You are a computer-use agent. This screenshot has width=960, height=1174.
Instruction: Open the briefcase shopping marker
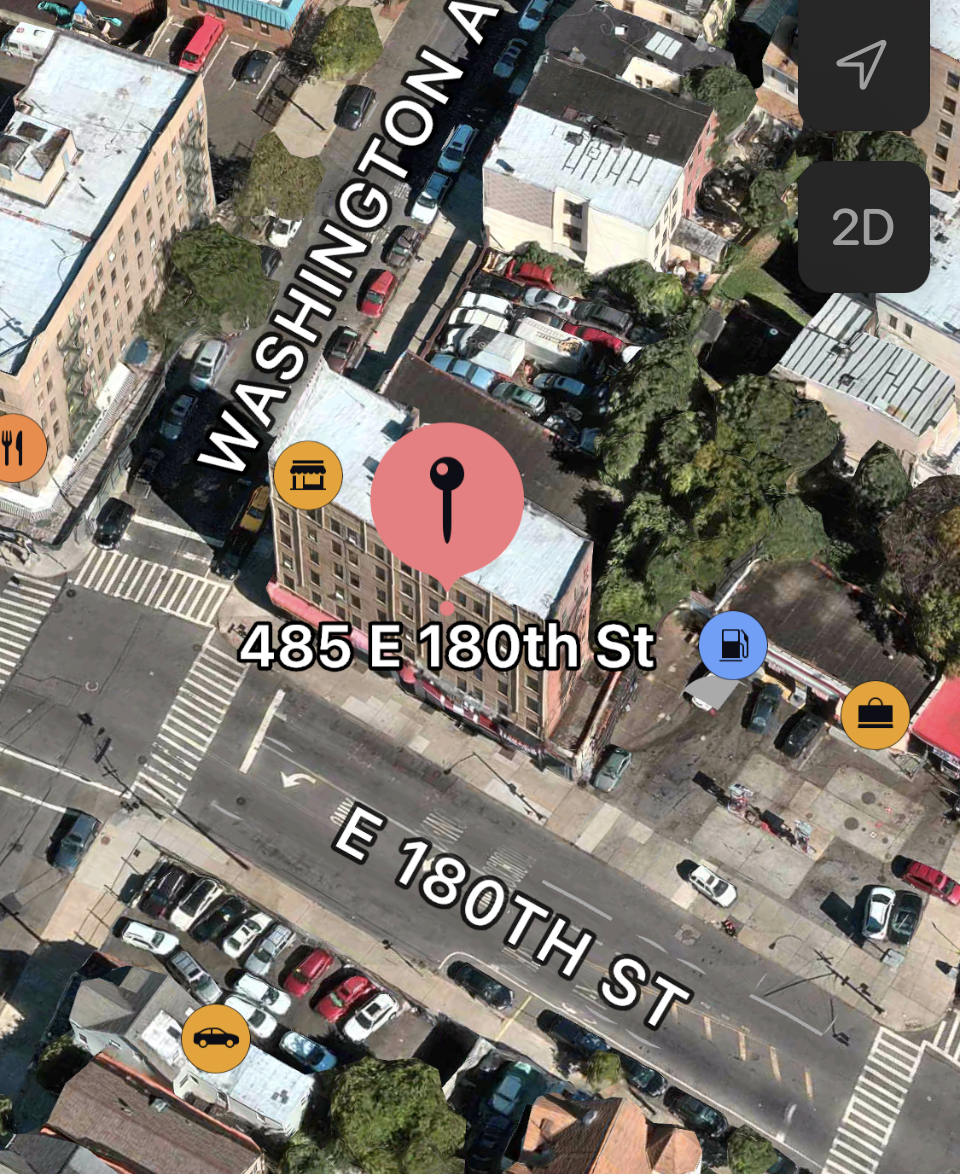point(875,715)
